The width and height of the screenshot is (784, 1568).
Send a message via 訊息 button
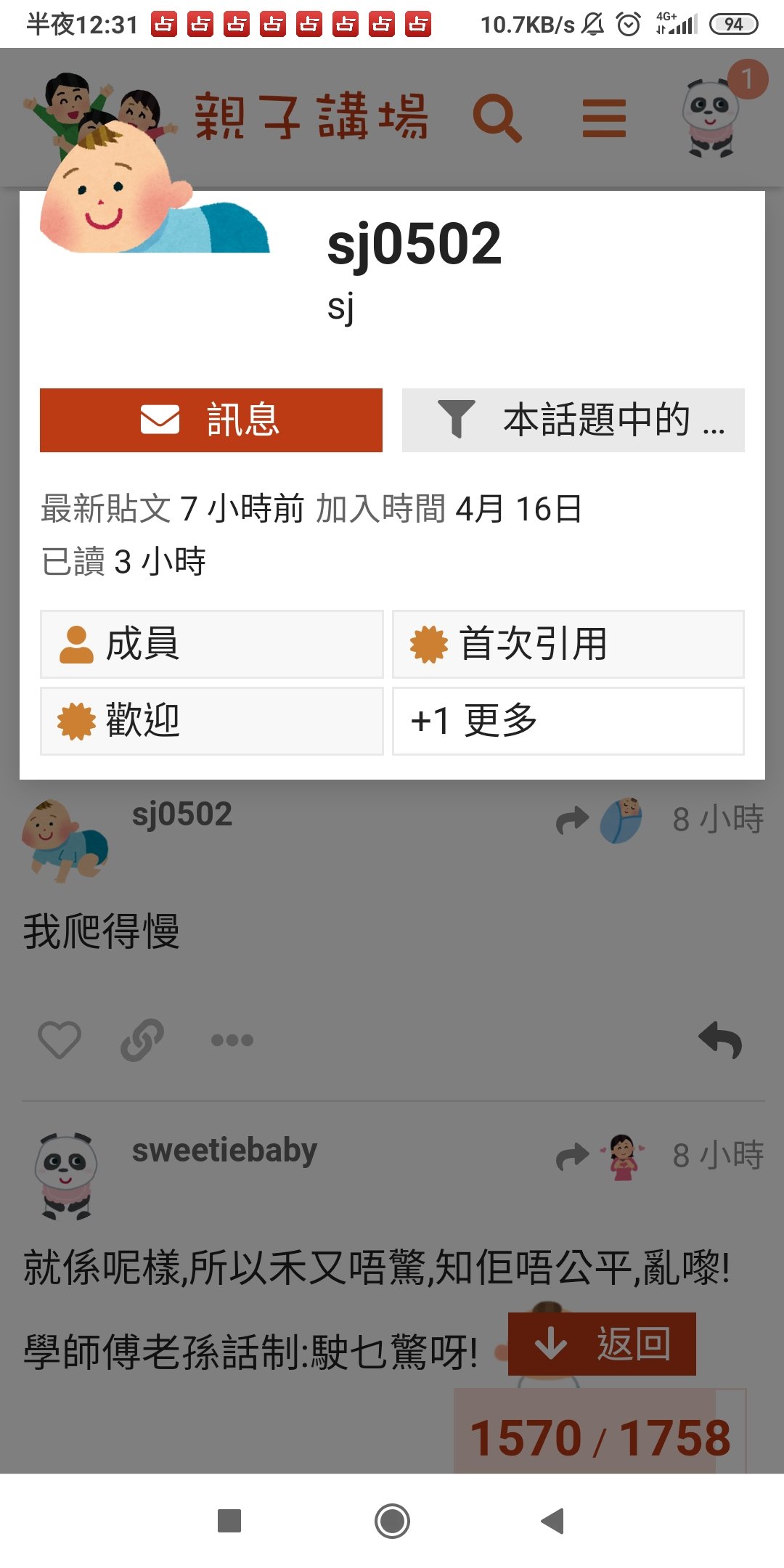coord(211,420)
